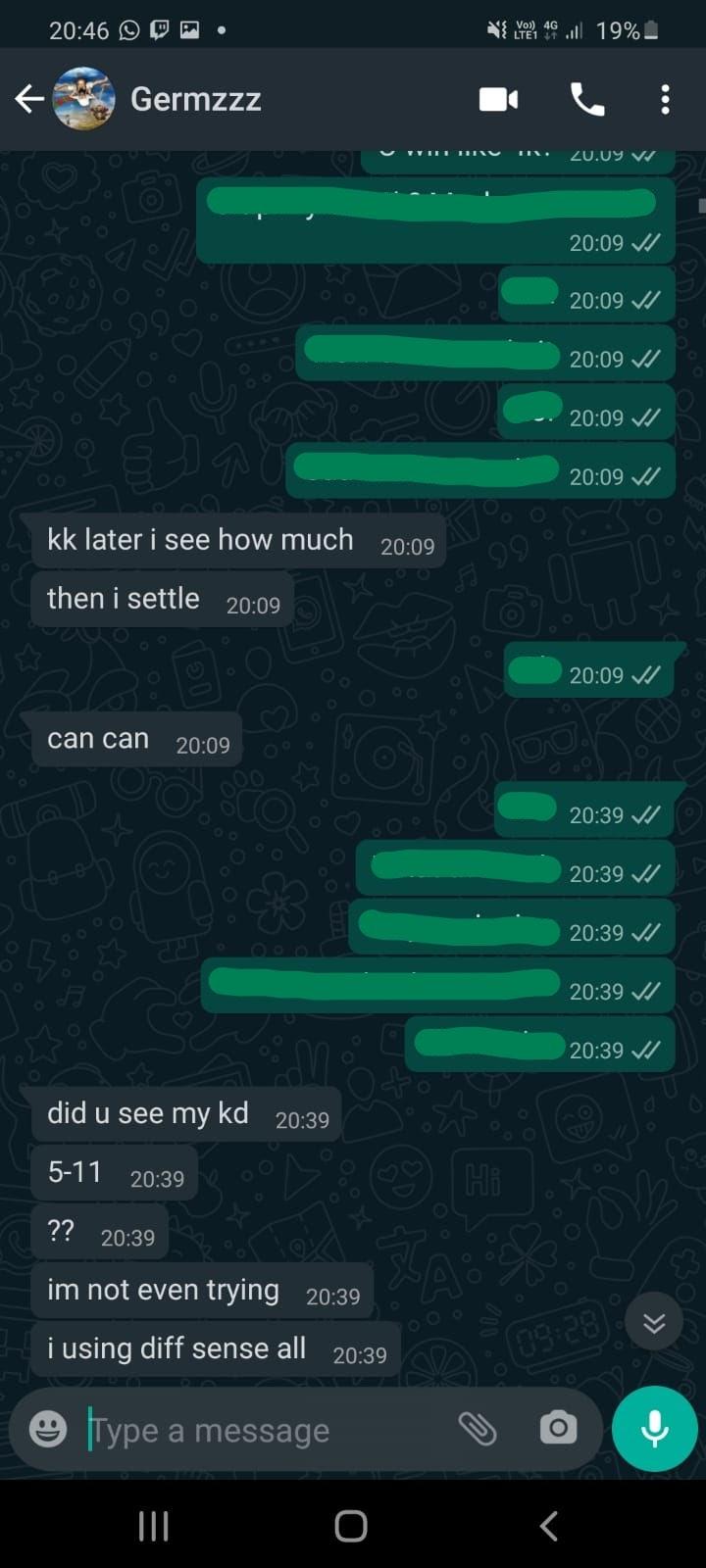Tap the microphone to record a voice message
The image size is (706, 1568).
click(654, 1428)
